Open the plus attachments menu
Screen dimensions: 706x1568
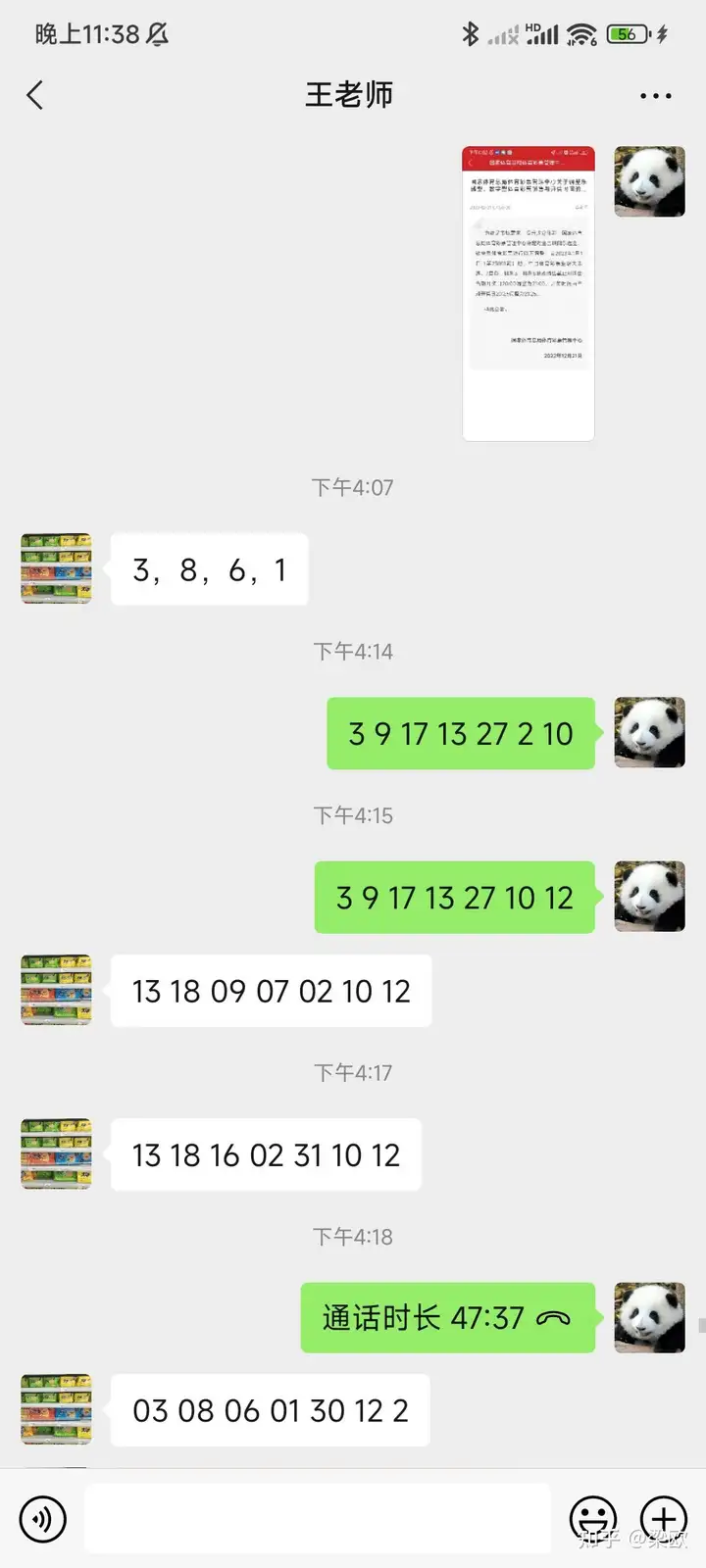pos(664,1519)
